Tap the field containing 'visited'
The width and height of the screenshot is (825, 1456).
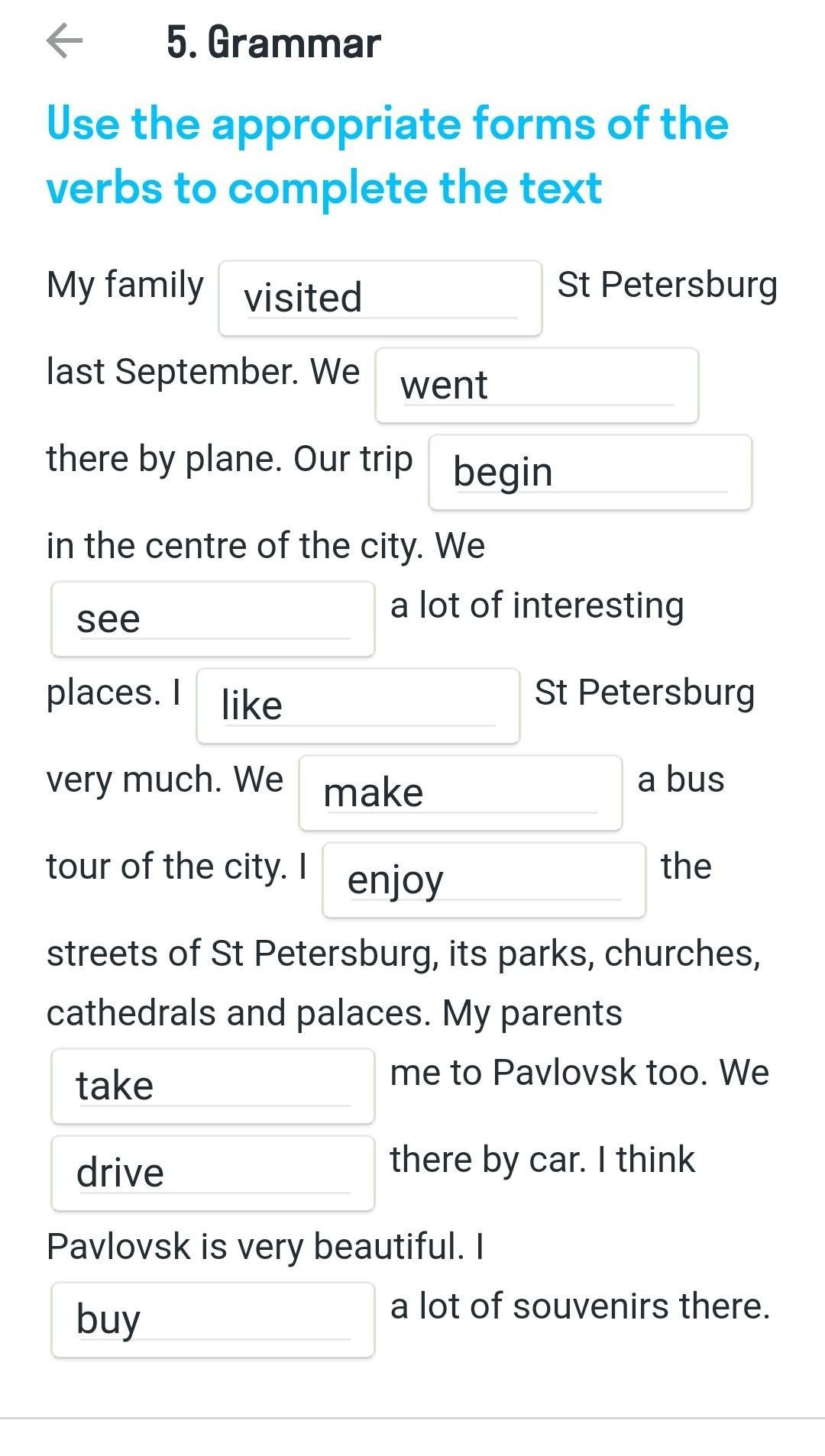pos(380,299)
